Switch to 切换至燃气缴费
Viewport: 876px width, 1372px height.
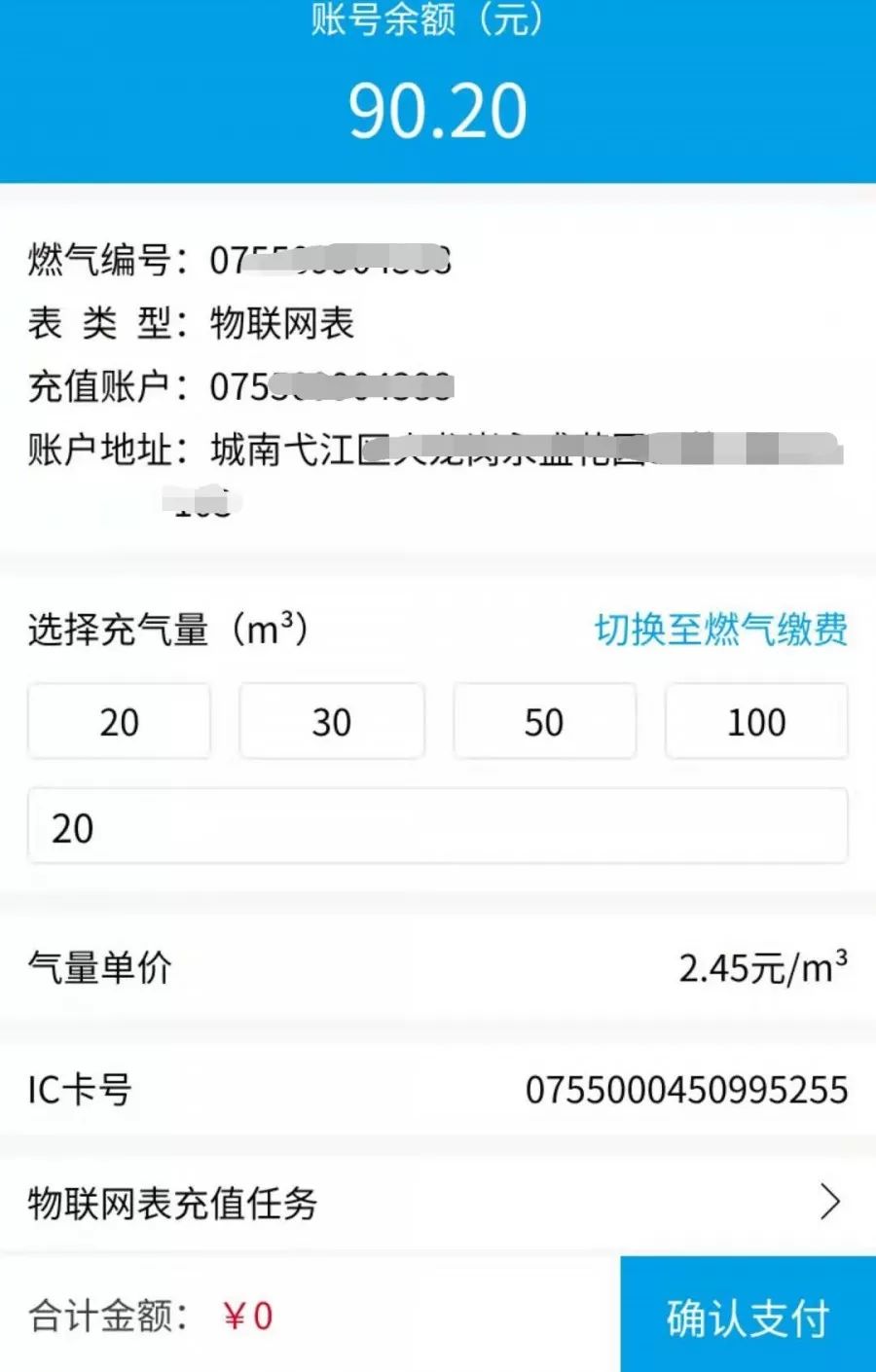pos(720,630)
